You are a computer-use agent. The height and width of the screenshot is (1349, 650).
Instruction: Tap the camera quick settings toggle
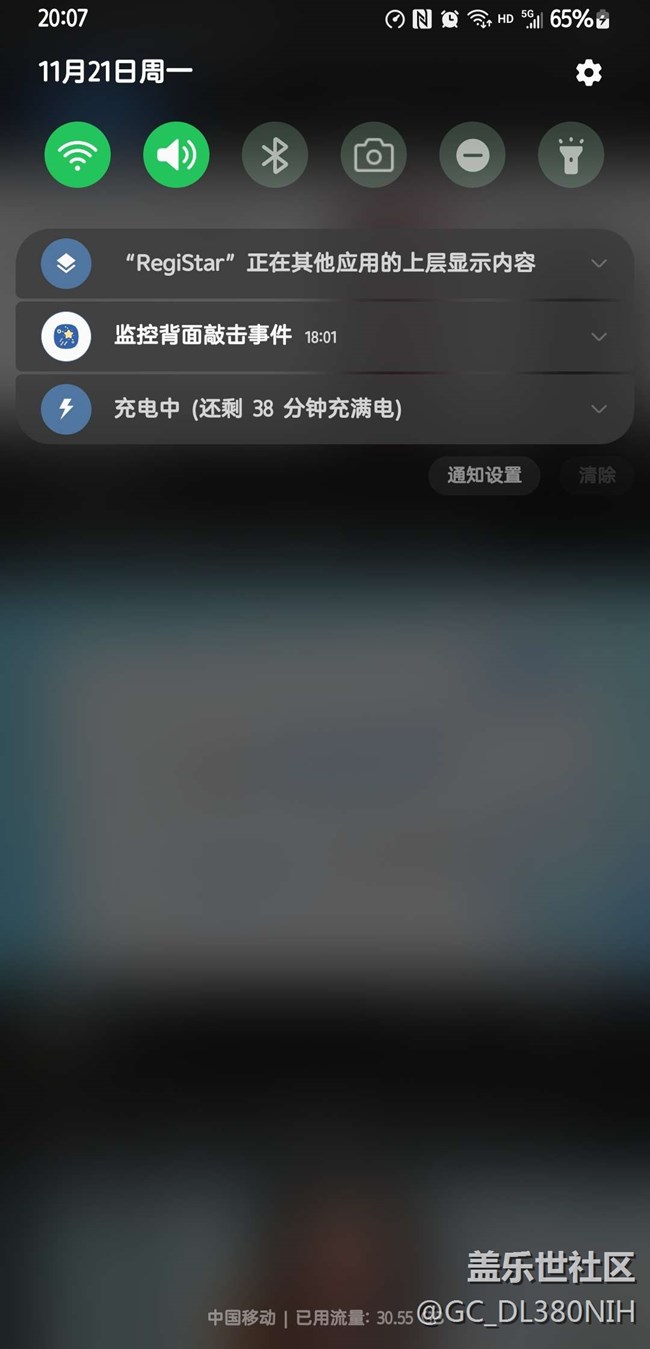(373, 155)
